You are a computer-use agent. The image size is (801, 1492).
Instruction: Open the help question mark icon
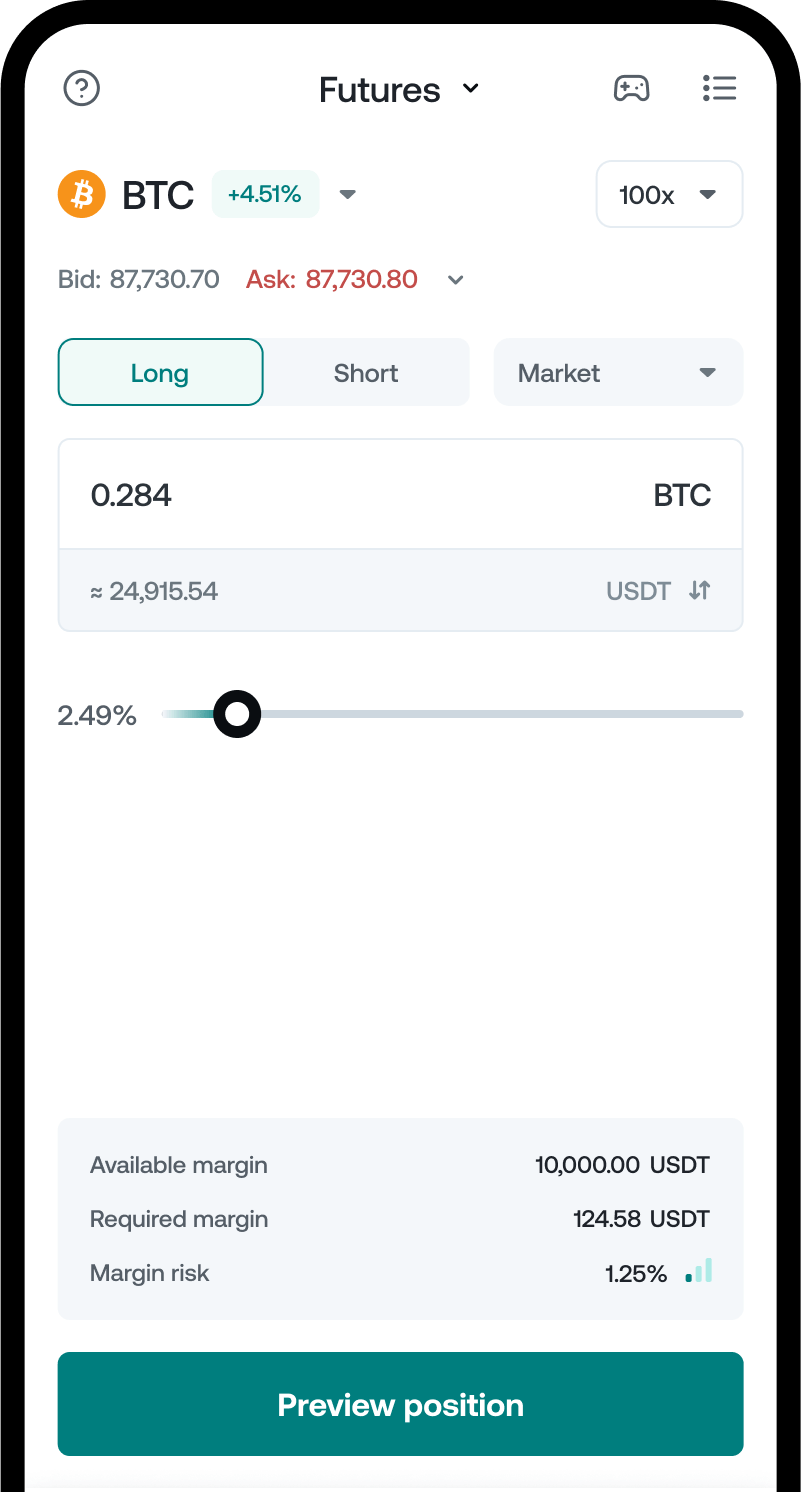pos(81,88)
